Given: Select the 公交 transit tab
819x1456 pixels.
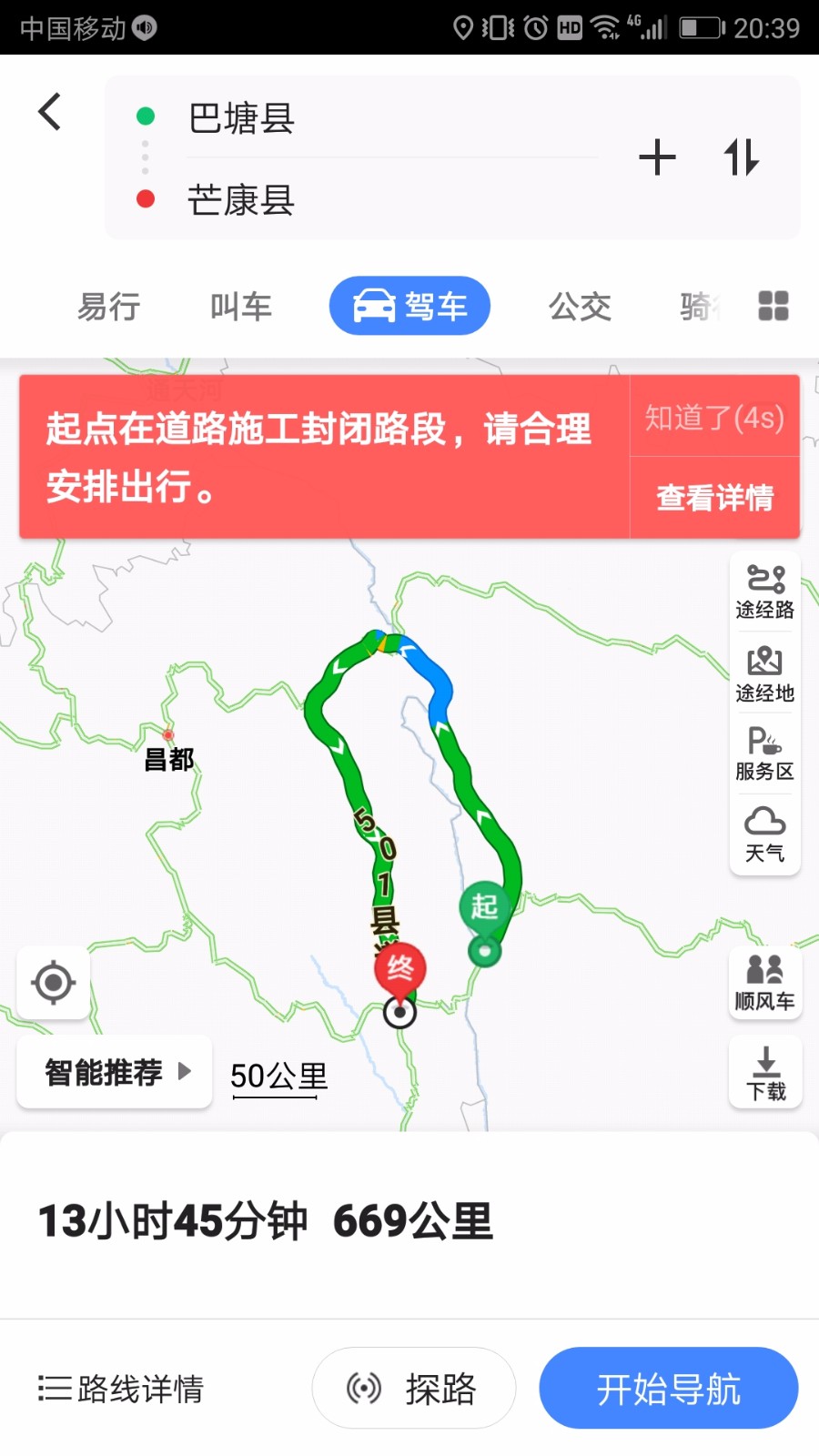Looking at the screenshot, I should tap(581, 307).
